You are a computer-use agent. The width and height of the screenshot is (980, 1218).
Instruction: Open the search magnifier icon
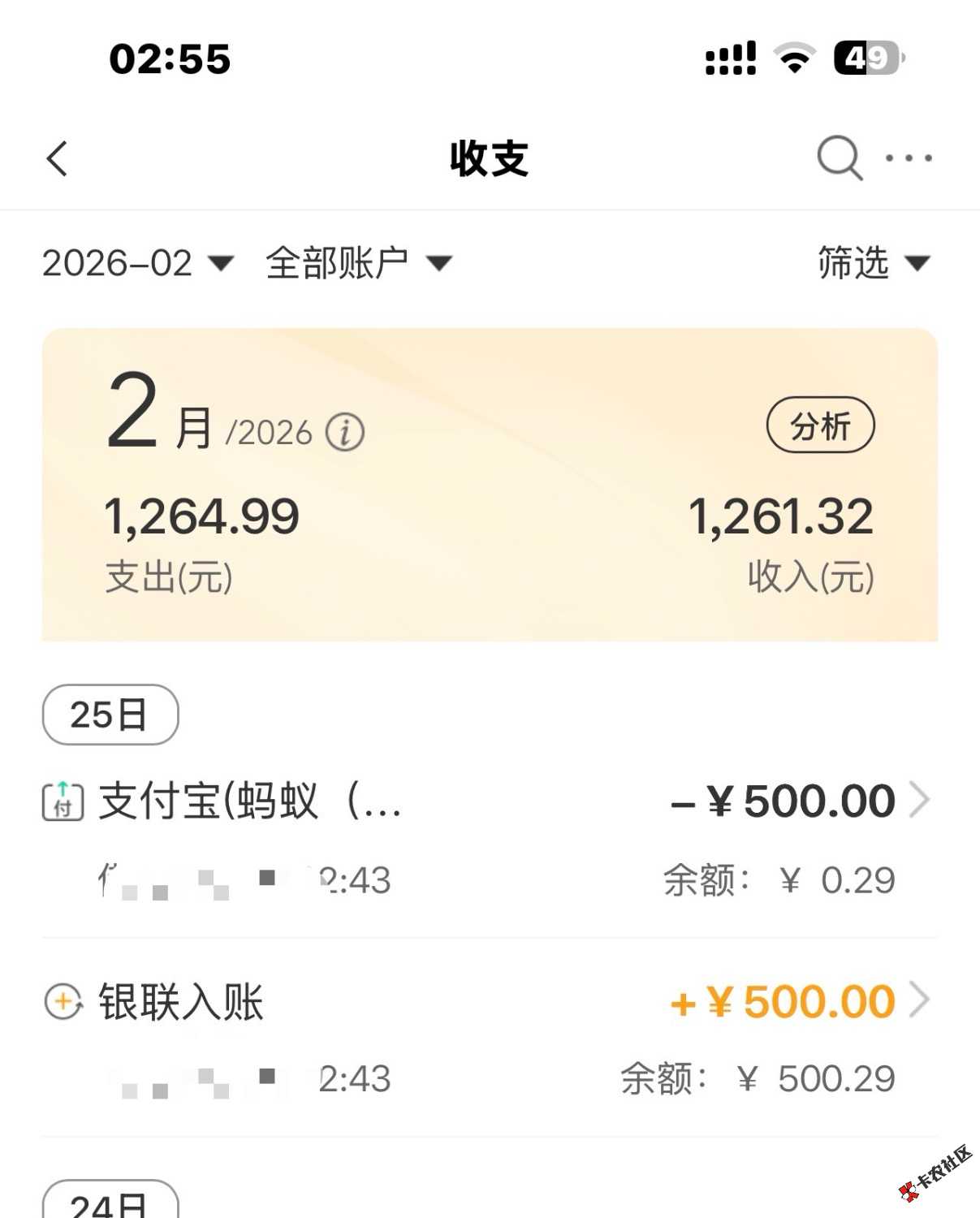pyautogui.click(x=839, y=158)
